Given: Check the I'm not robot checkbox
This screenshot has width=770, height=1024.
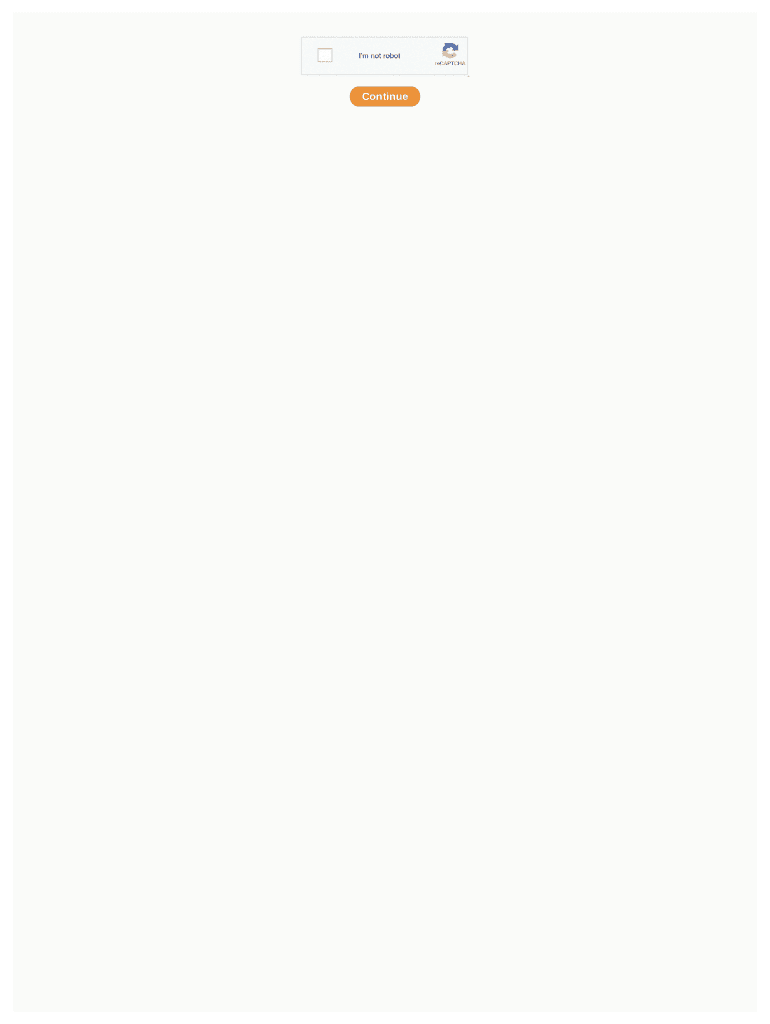Looking at the screenshot, I should [325, 55].
